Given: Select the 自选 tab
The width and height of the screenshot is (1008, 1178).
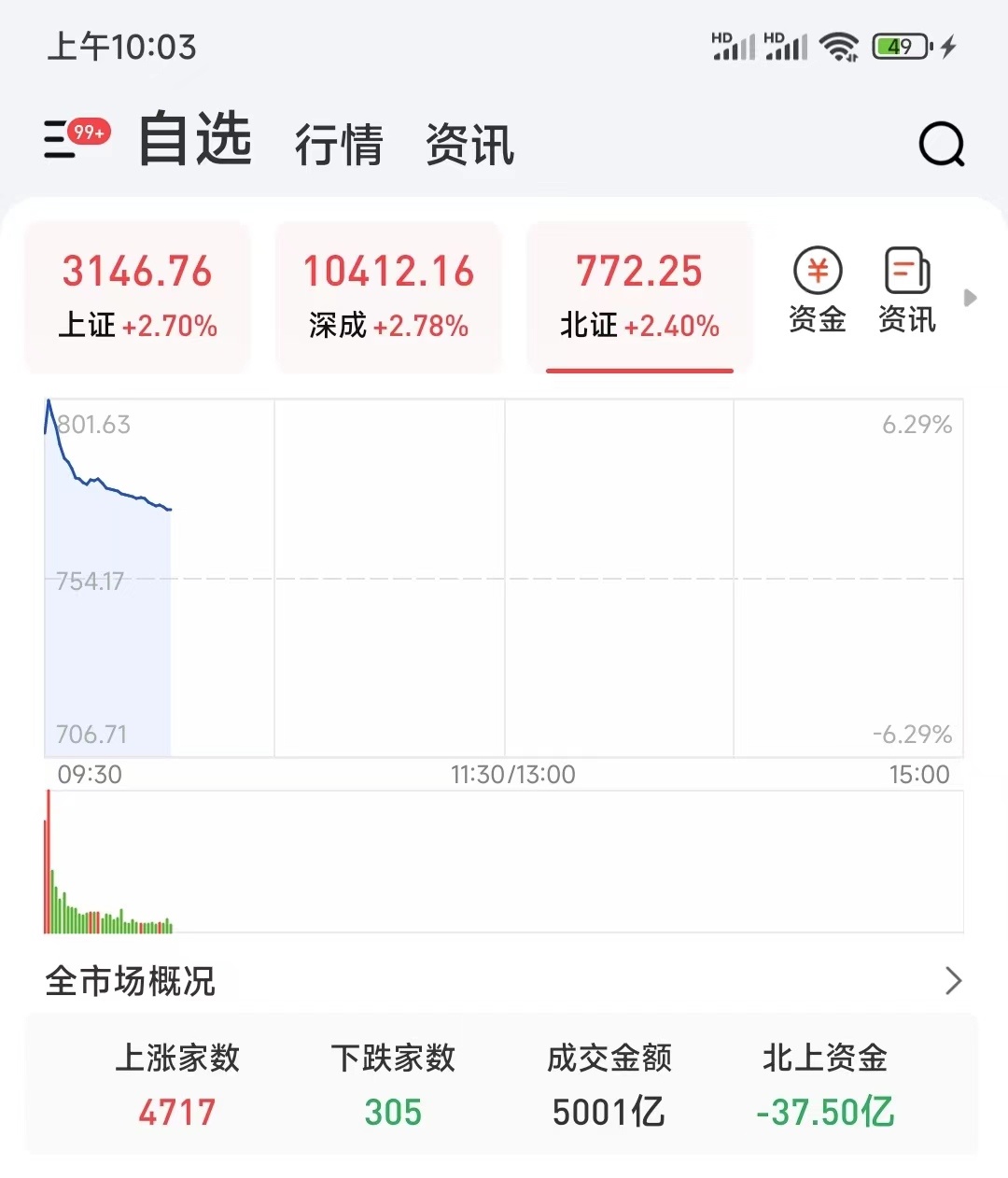Looking at the screenshot, I should [195, 140].
